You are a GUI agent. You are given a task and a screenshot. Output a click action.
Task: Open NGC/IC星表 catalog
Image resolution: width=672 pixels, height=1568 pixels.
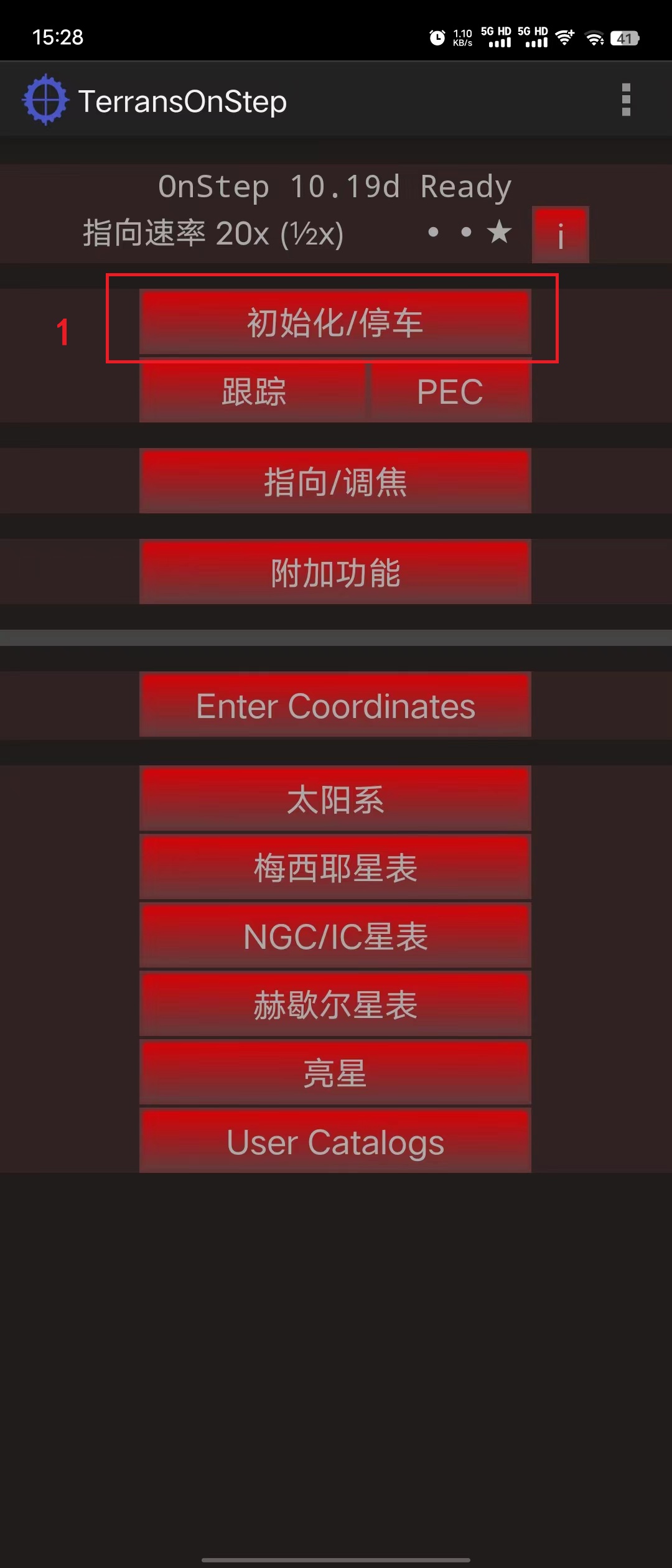click(335, 936)
